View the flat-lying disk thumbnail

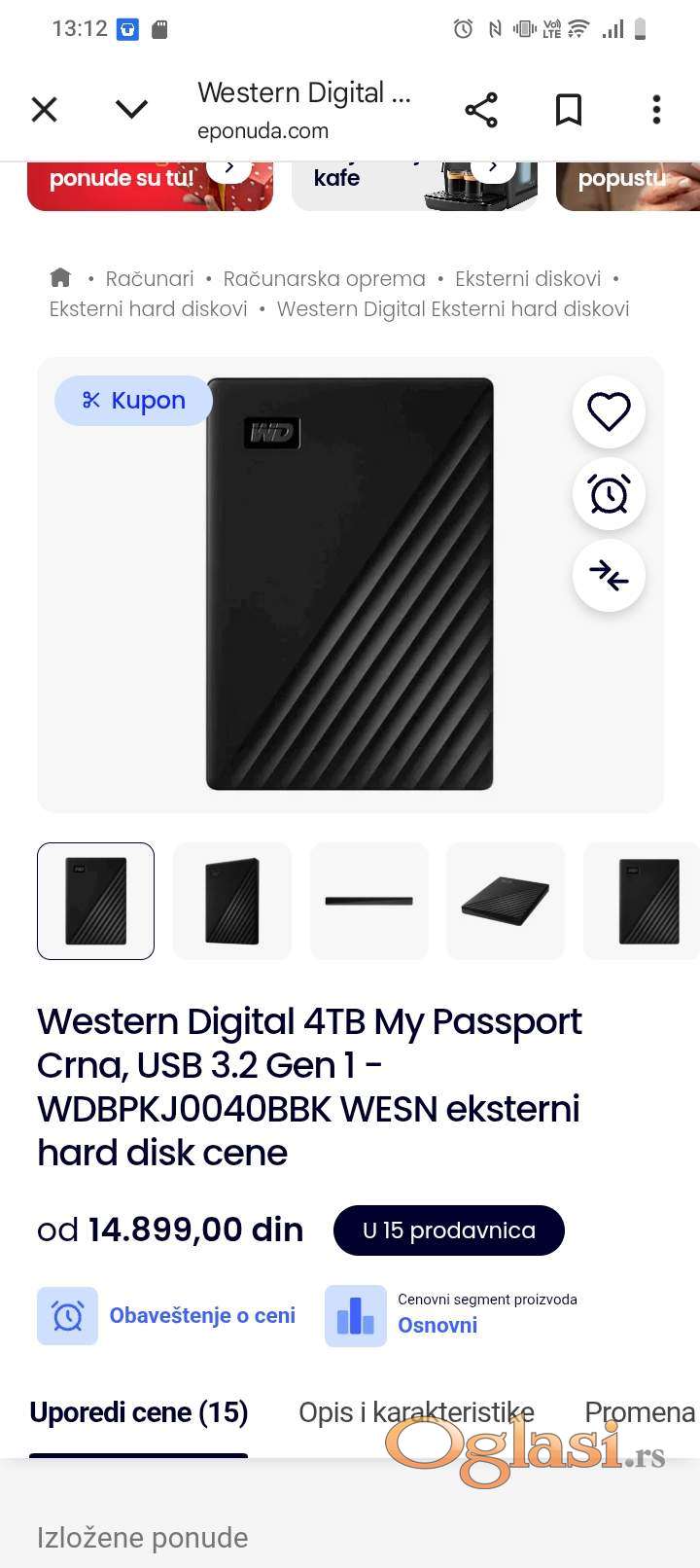505,901
